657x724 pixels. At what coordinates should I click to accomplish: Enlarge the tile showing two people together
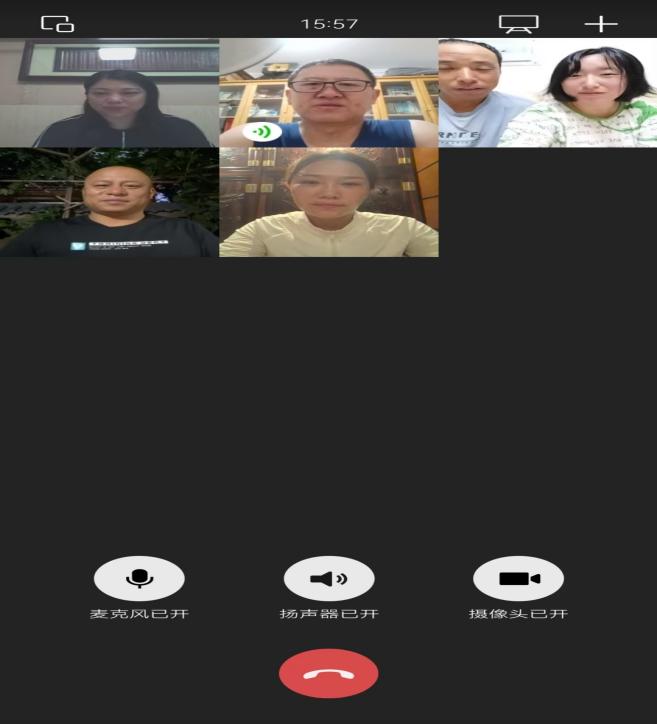547,93
